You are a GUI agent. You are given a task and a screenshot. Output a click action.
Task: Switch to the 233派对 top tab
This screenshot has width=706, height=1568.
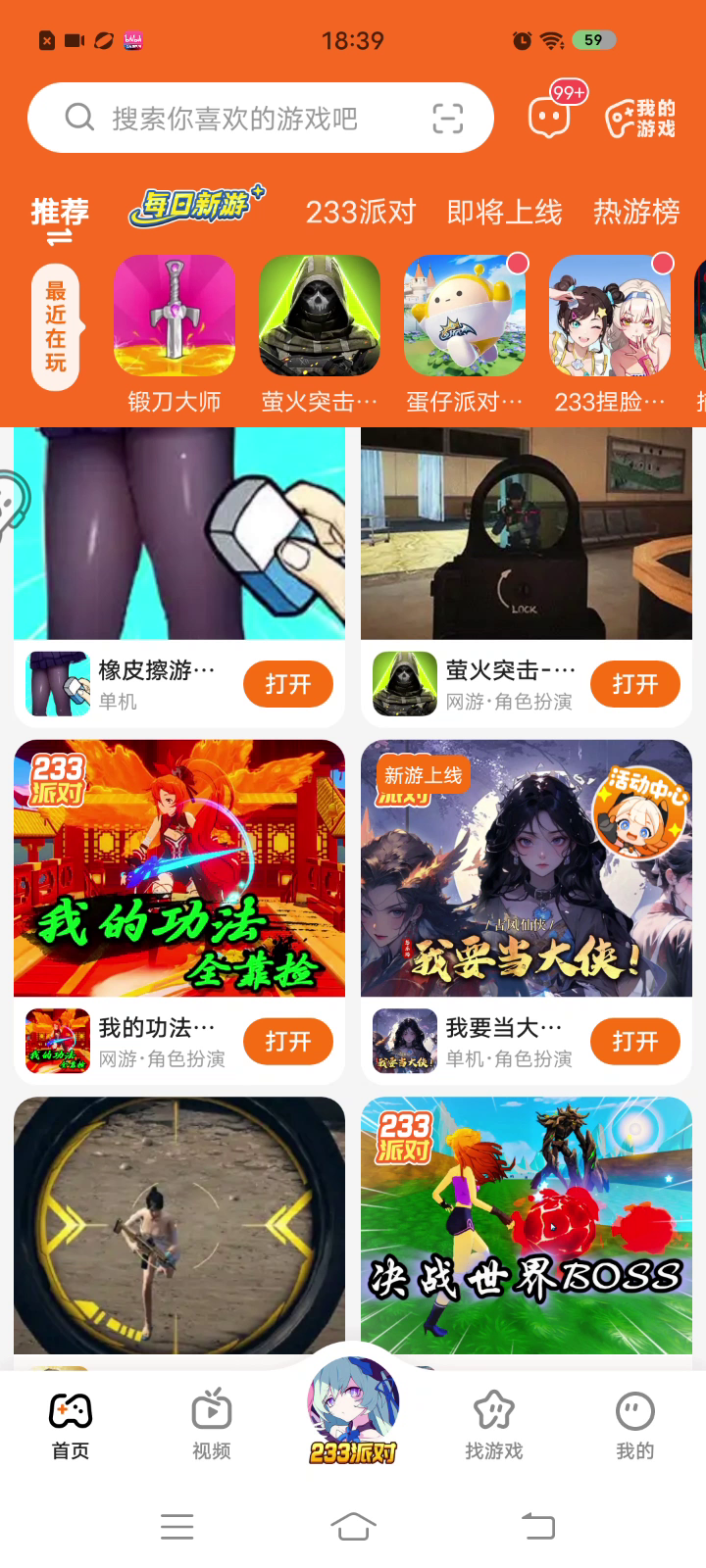point(360,212)
